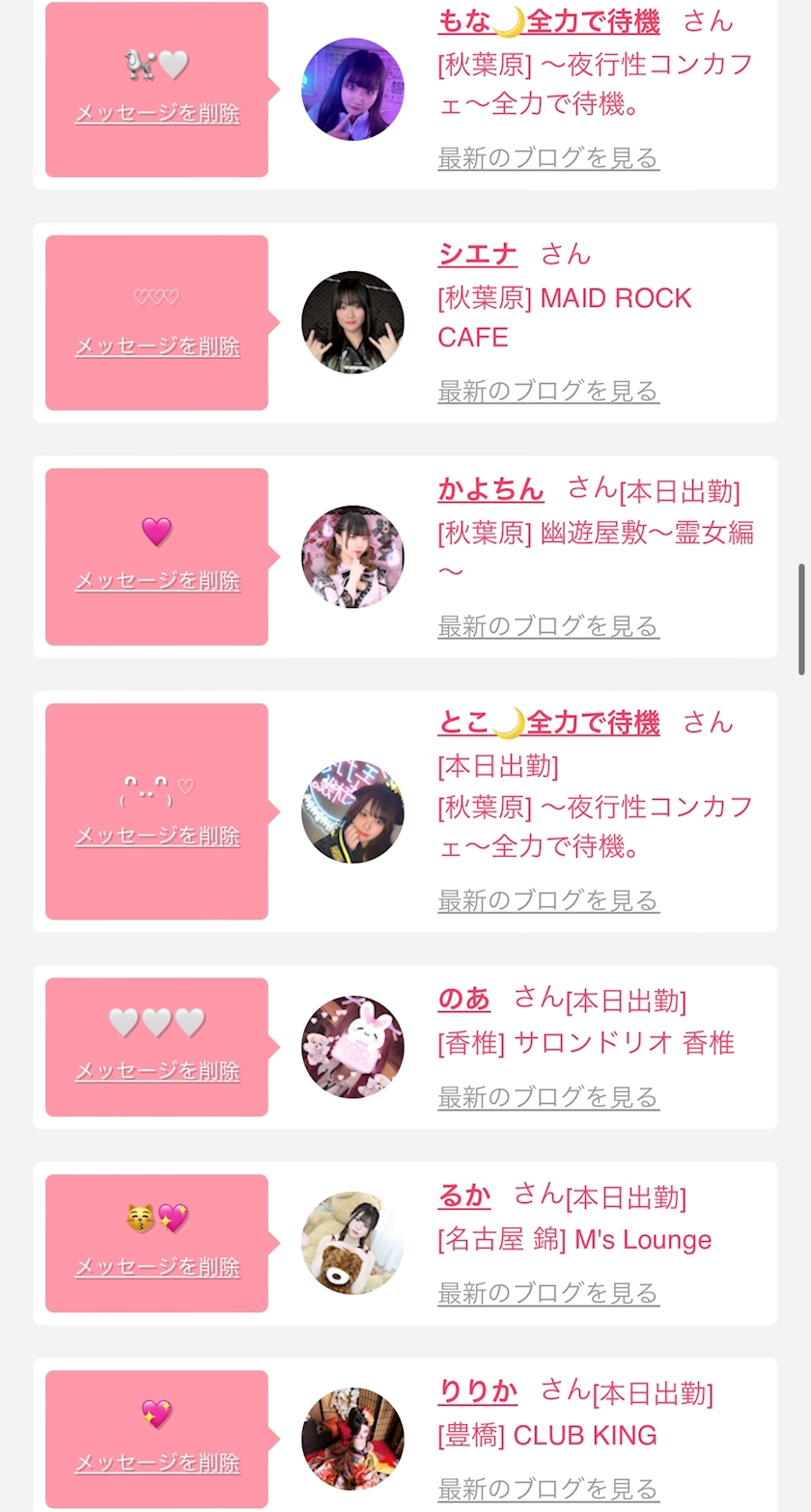Delete the message sent to とこ

[157, 836]
